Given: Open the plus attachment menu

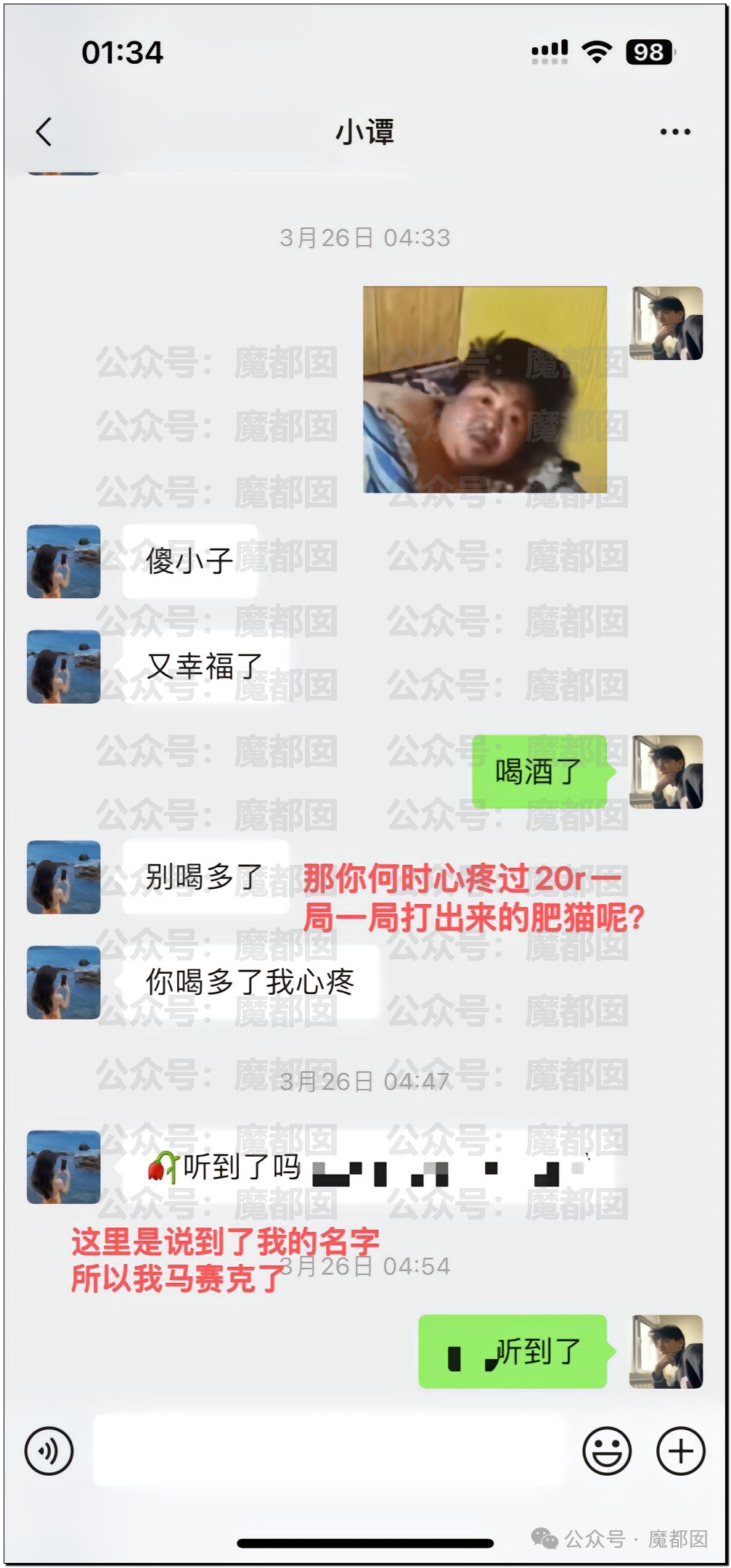Looking at the screenshot, I should click(680, 1451).
